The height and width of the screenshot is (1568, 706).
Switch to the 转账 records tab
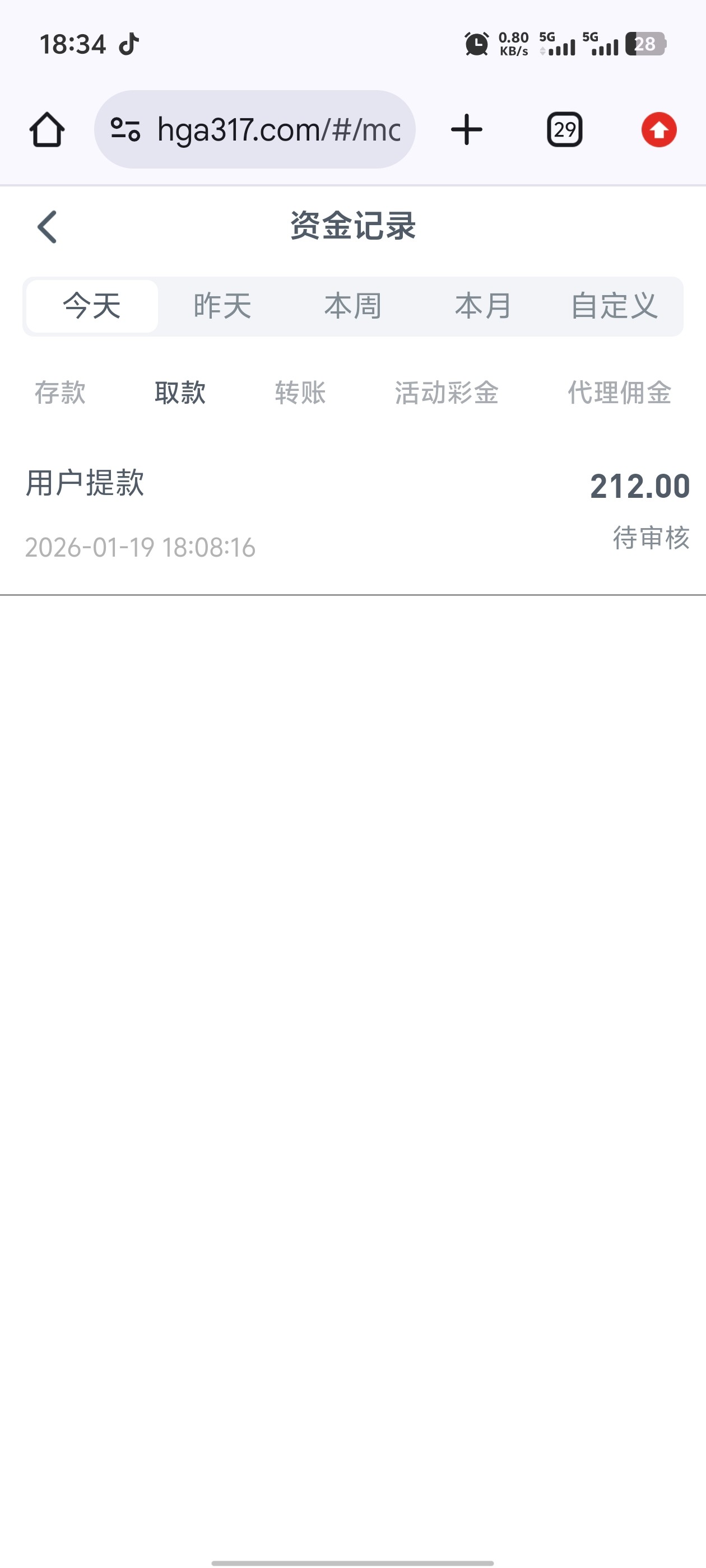click(300, 393)
